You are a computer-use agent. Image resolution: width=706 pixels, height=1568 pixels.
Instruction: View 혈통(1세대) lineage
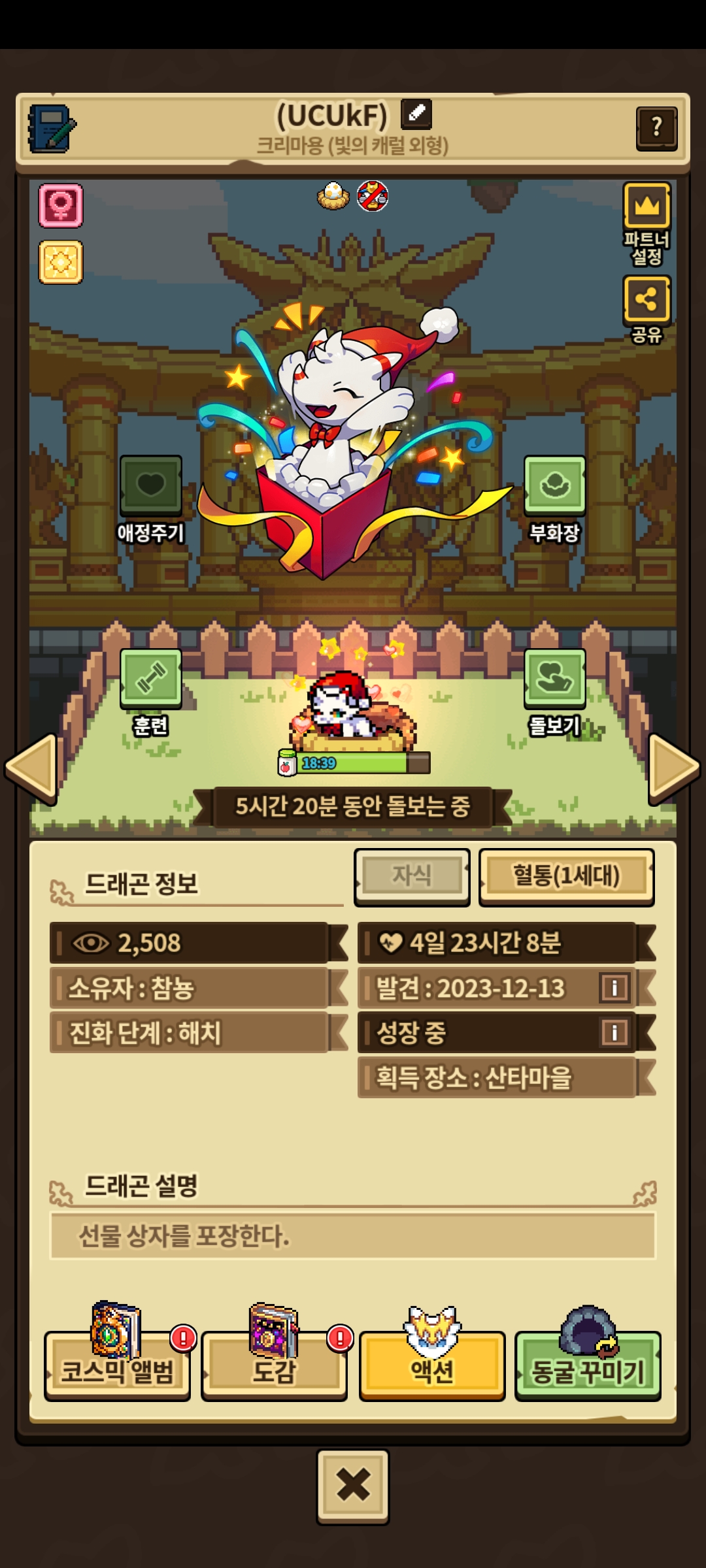(566, 876)
